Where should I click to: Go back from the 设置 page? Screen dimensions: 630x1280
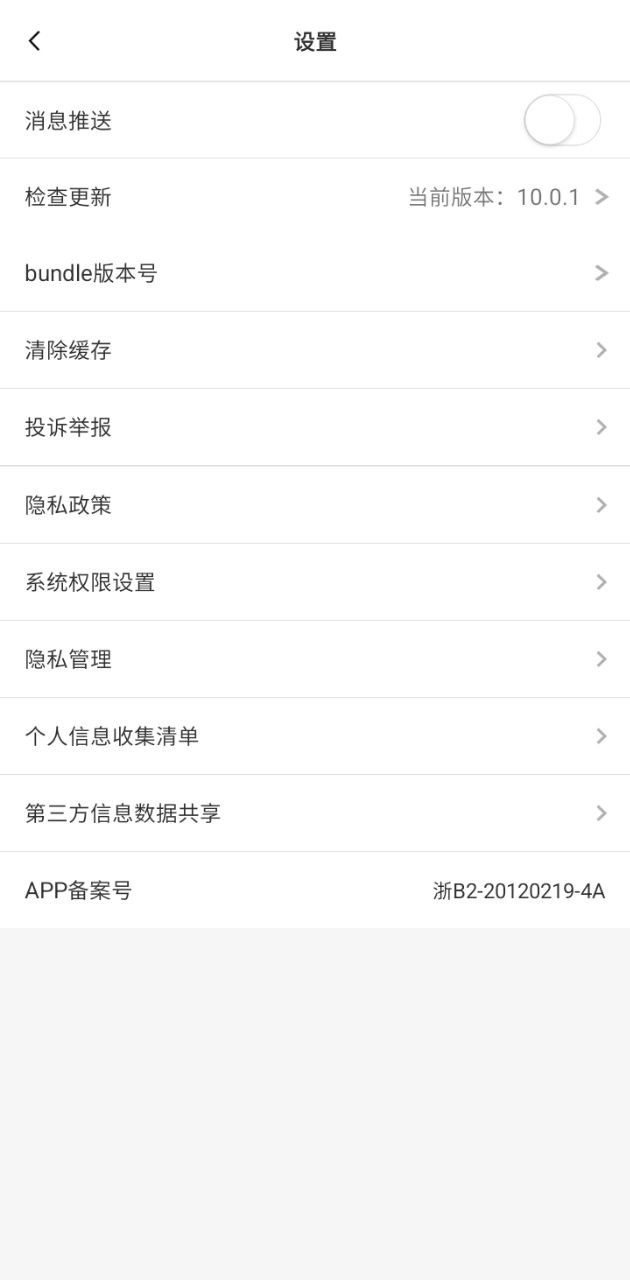pyautogui.click(x=35, y=41)
